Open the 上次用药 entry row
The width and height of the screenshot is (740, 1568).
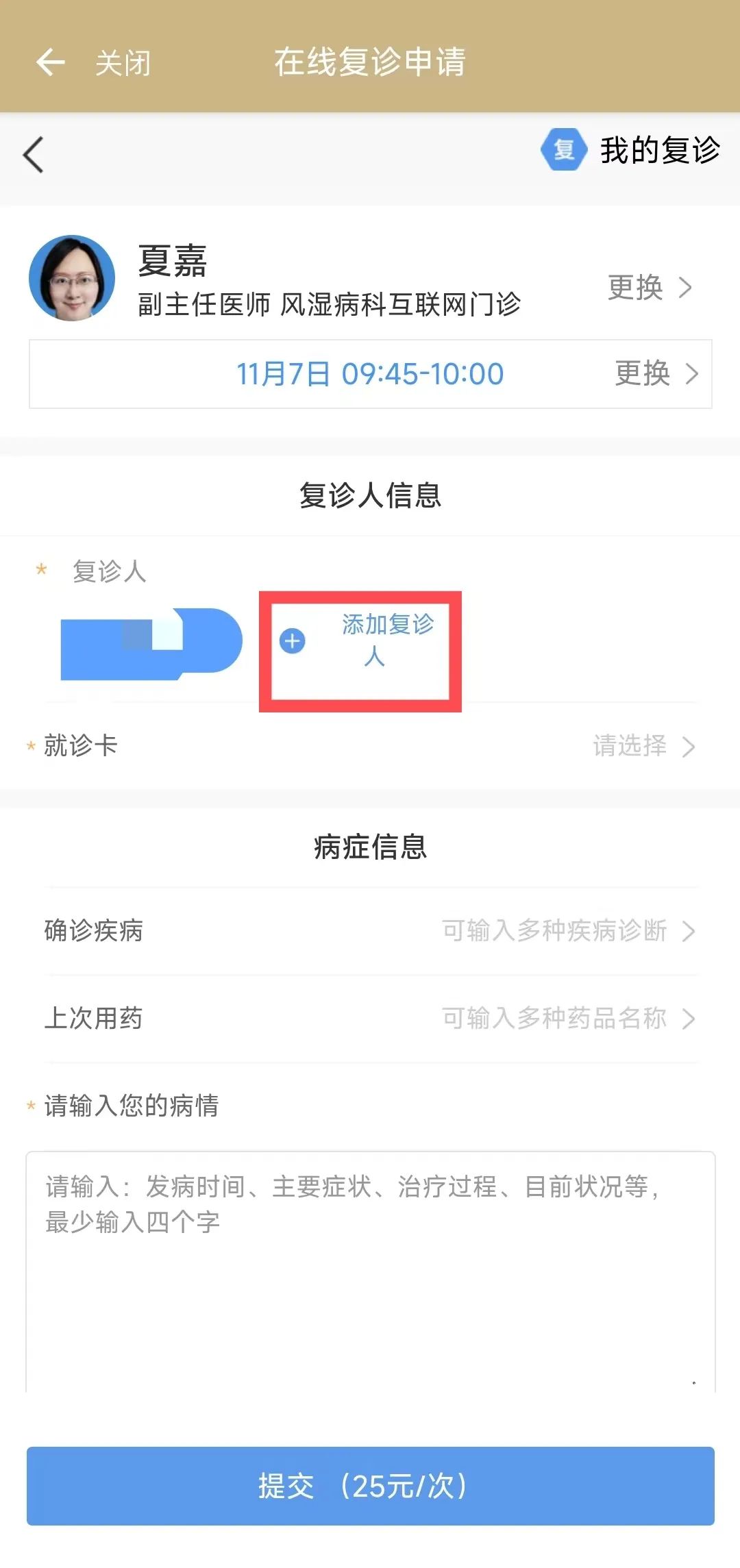pos(370,1019)
